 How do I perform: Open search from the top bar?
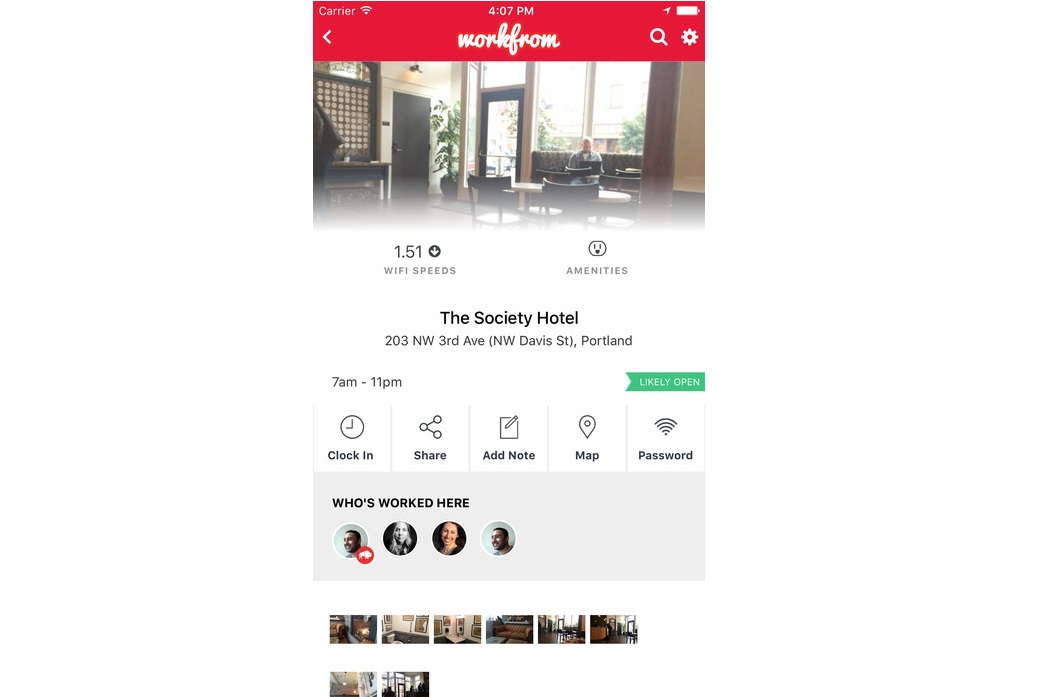658,37
